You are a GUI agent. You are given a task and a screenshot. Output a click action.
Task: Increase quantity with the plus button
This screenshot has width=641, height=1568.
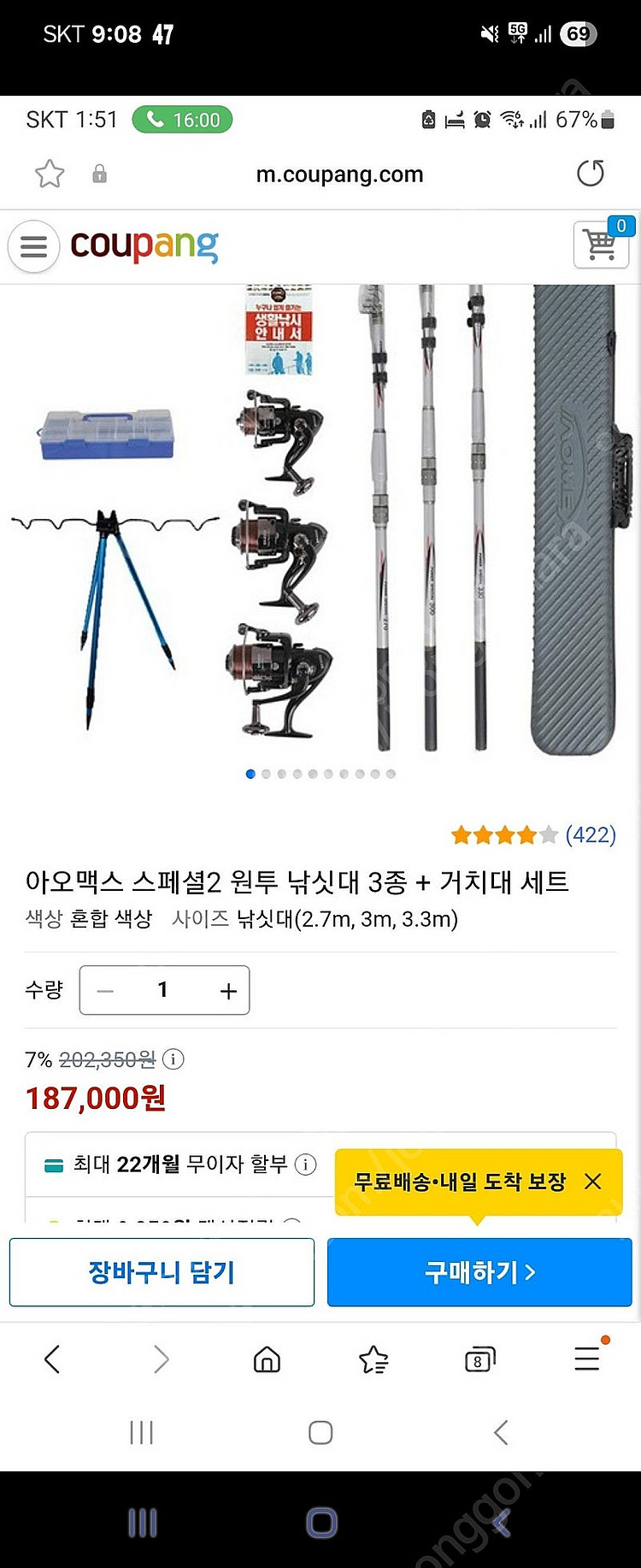point(228,991)
